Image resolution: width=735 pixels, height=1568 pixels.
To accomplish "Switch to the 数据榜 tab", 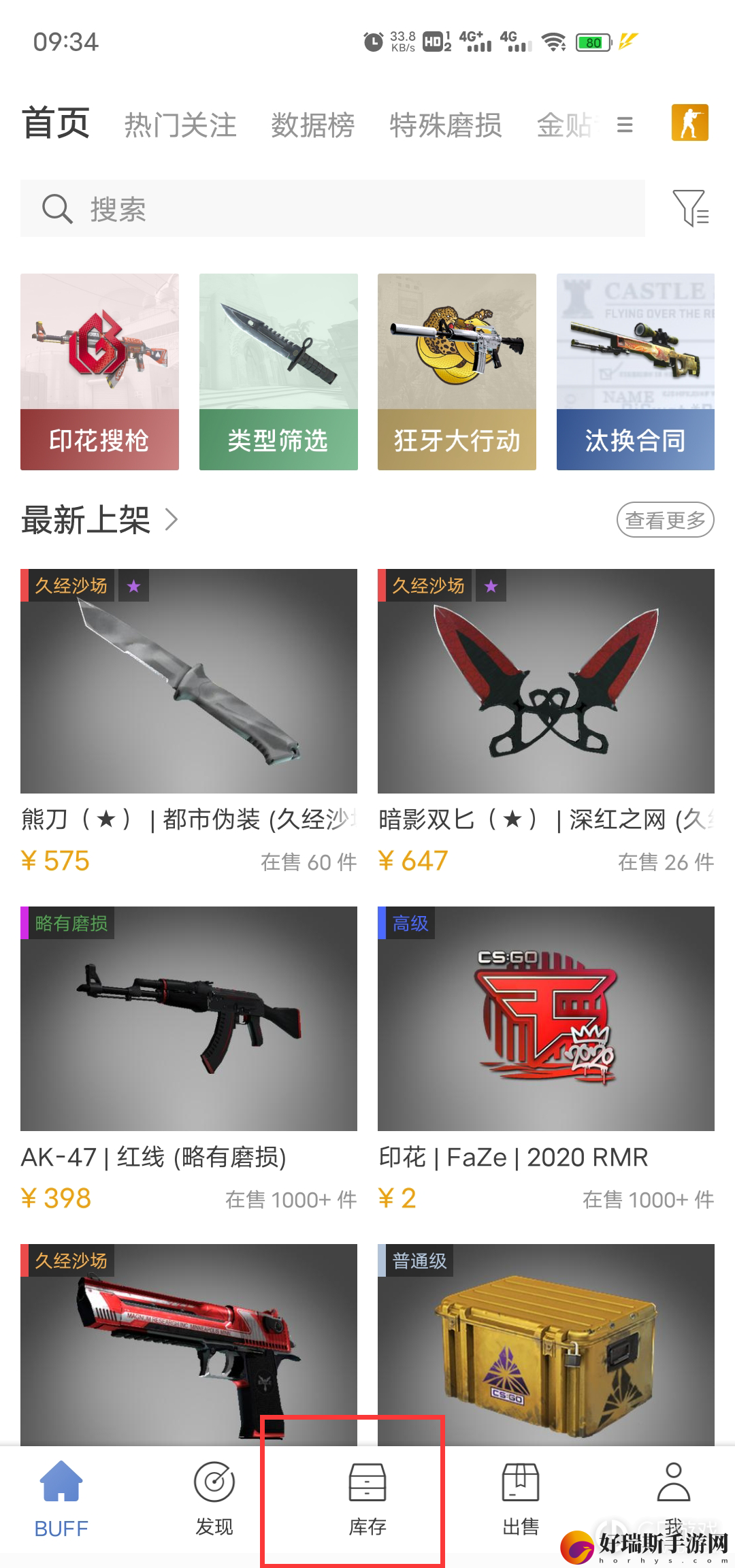I will (312, 125).
